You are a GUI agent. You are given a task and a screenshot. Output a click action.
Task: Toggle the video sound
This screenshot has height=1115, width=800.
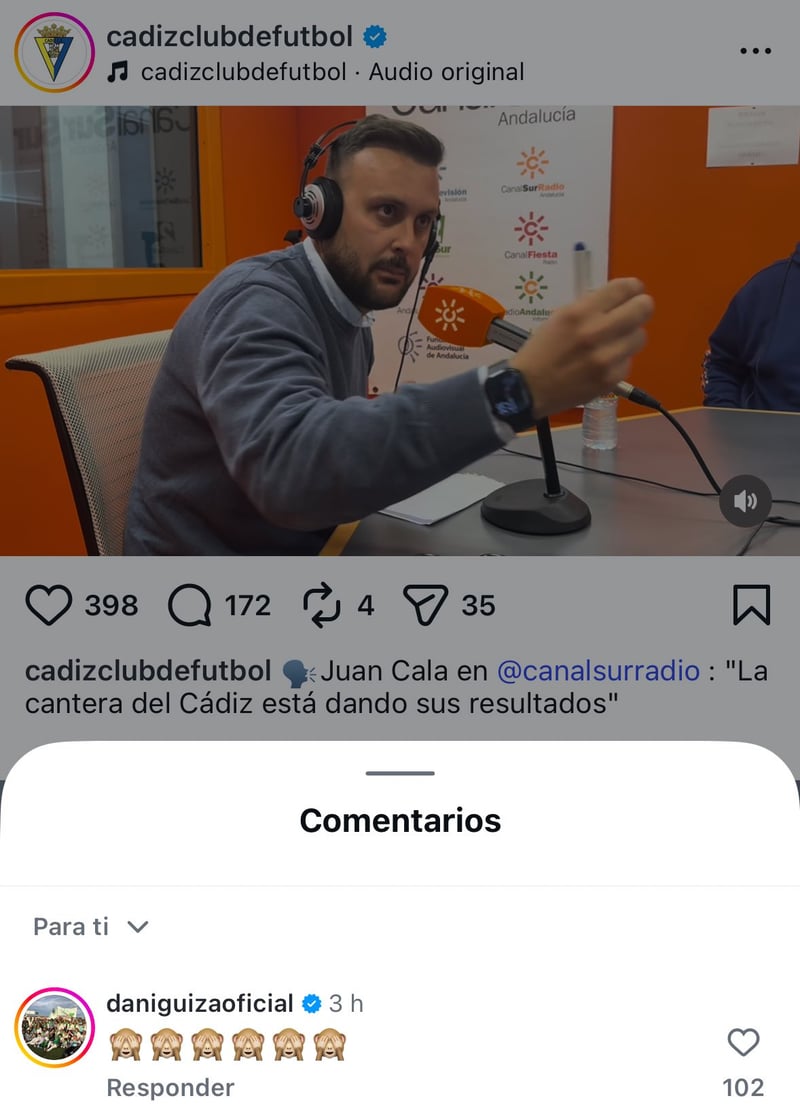click(745, 501)
